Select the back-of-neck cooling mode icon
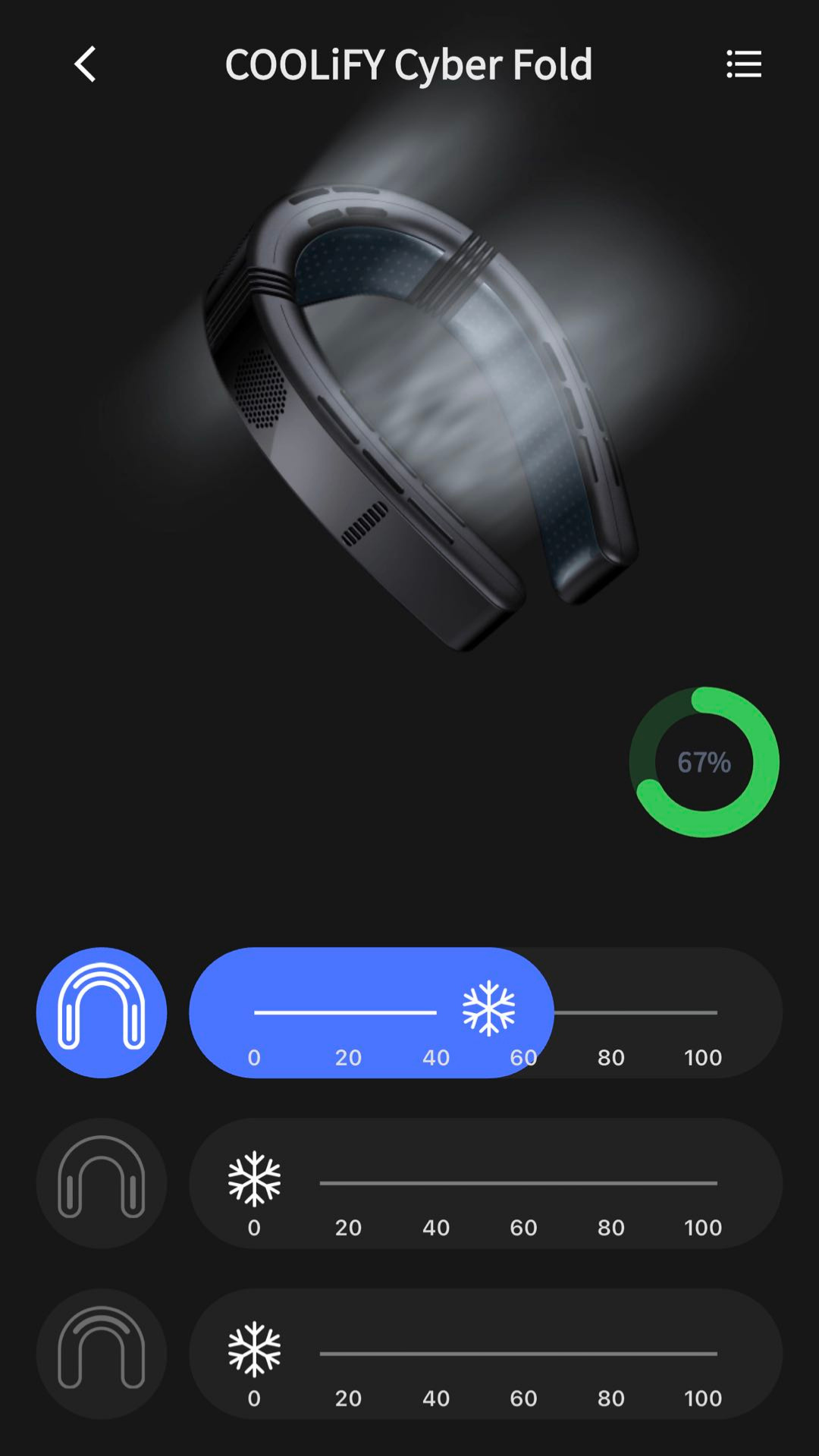819x1456 pixels. point(102,1354)
